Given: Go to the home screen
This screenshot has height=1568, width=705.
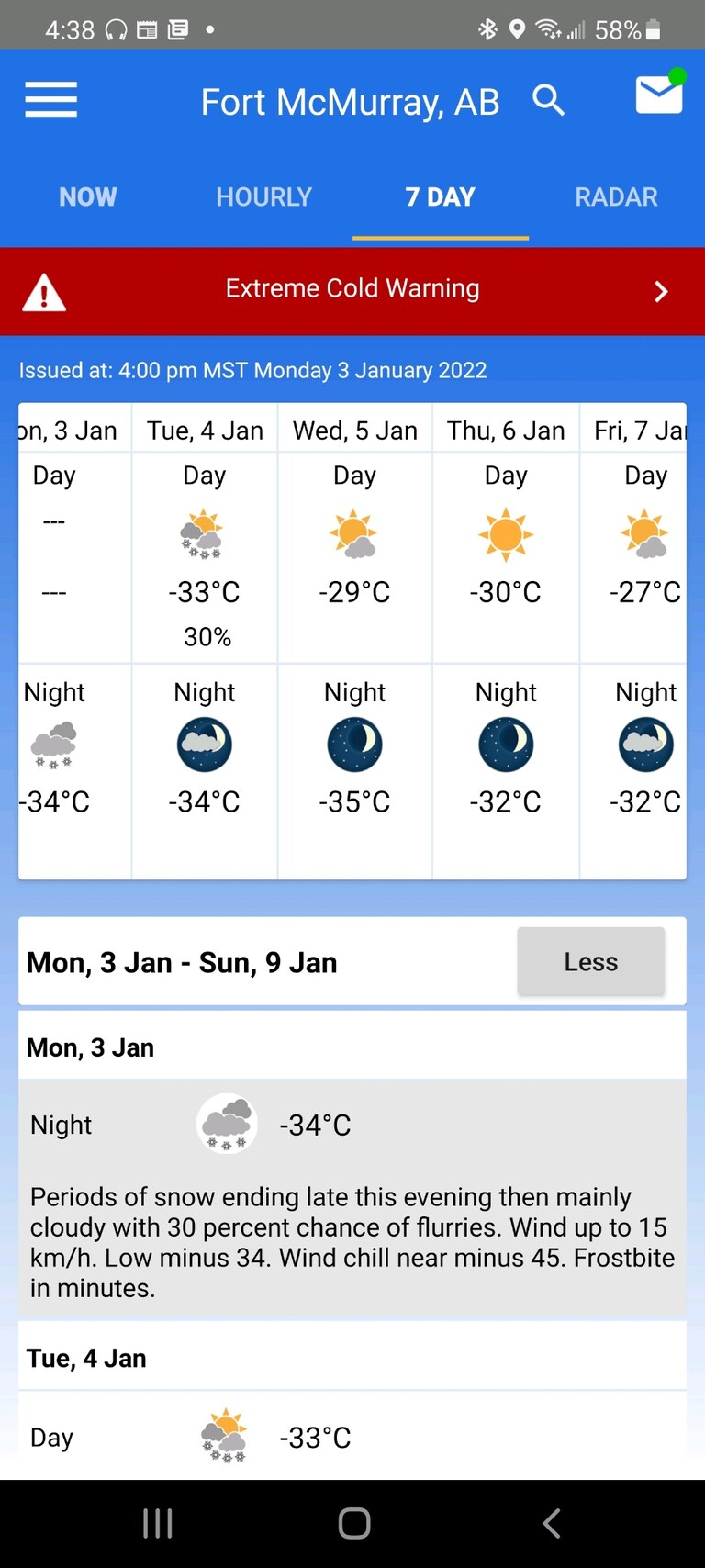Looking at the screenshot, I should tap(353, 1523).
